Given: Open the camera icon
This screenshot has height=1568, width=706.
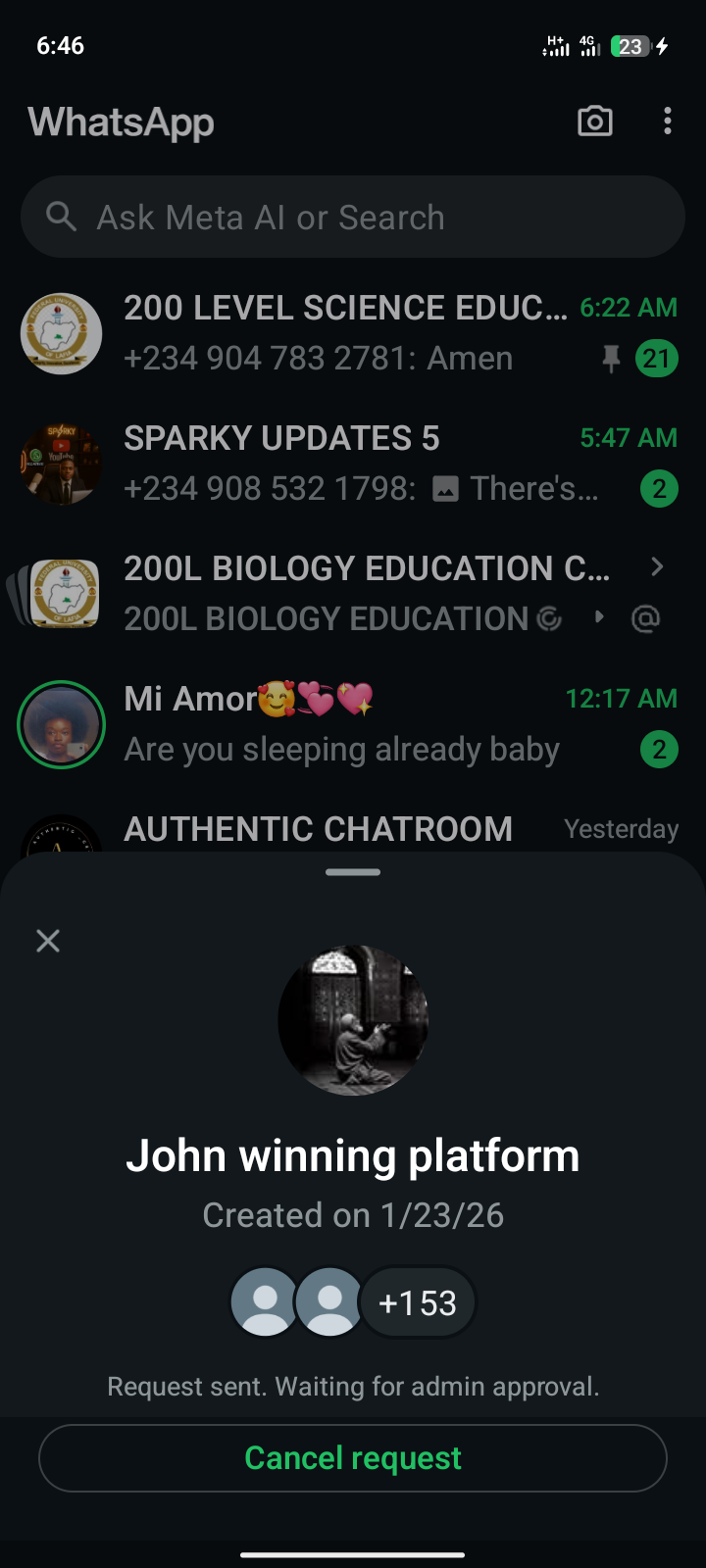Looking at the screenshot, I should click(595, 122).
